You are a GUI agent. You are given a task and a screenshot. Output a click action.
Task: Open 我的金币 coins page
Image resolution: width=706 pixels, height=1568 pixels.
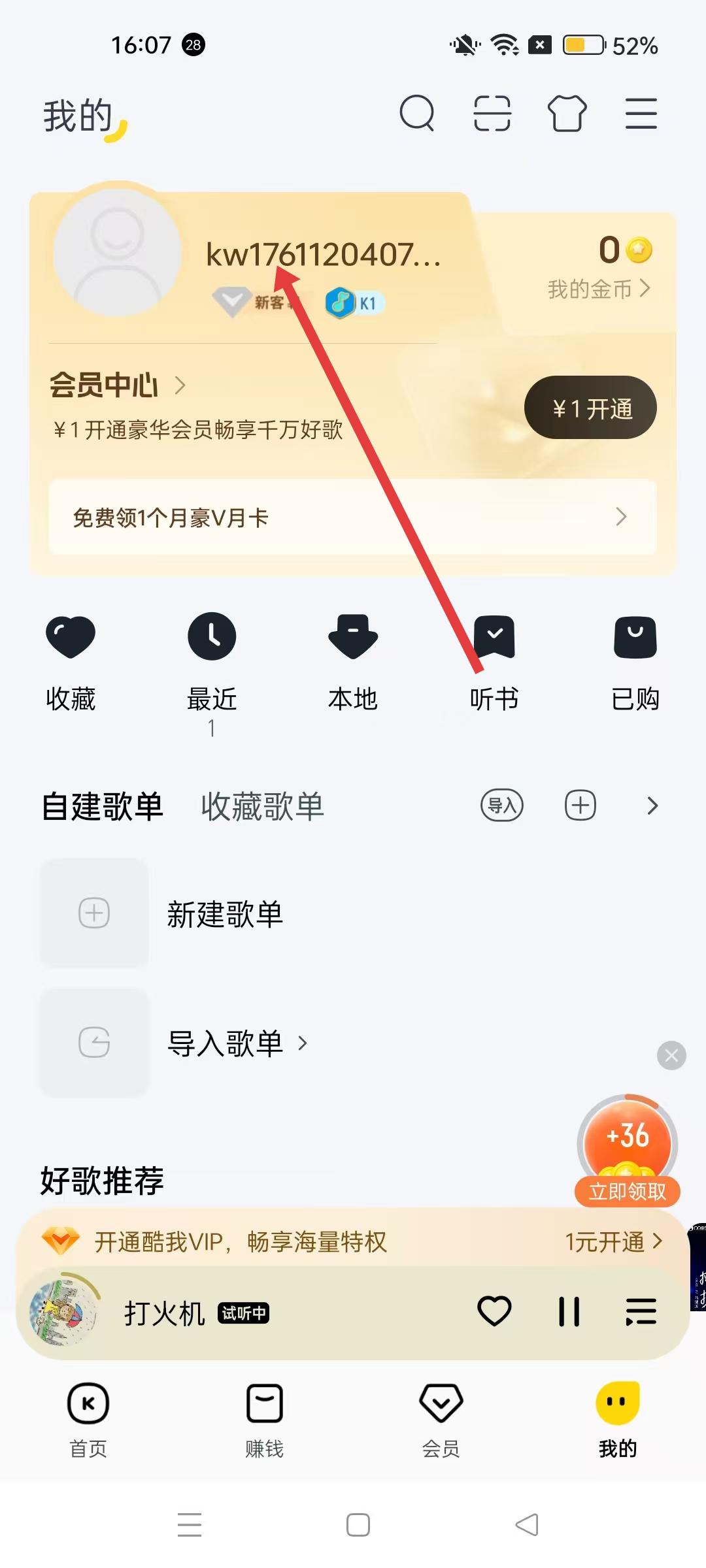[598, 289]
